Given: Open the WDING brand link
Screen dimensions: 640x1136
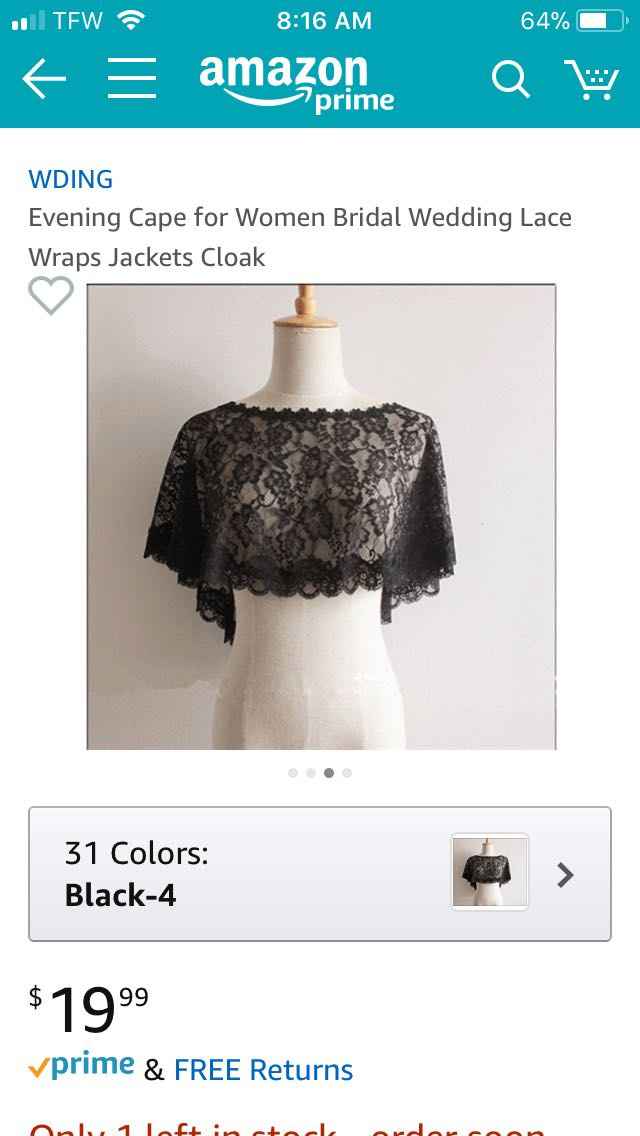Looking at the screenshot, I should coord(70,179).
